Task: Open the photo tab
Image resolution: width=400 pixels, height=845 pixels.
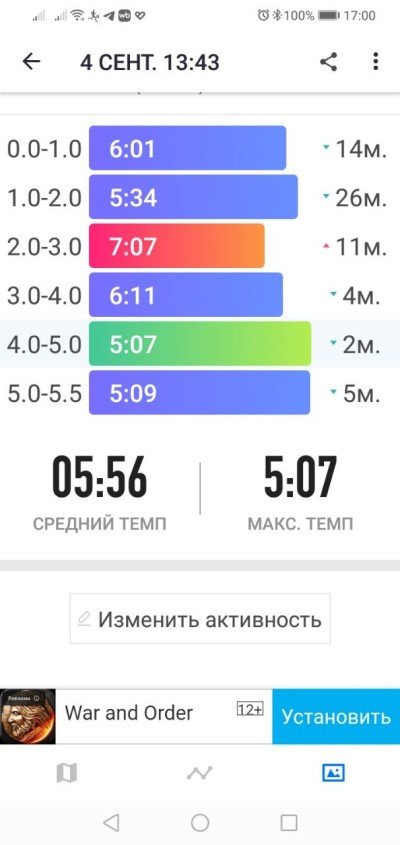Action: (333, 773)
